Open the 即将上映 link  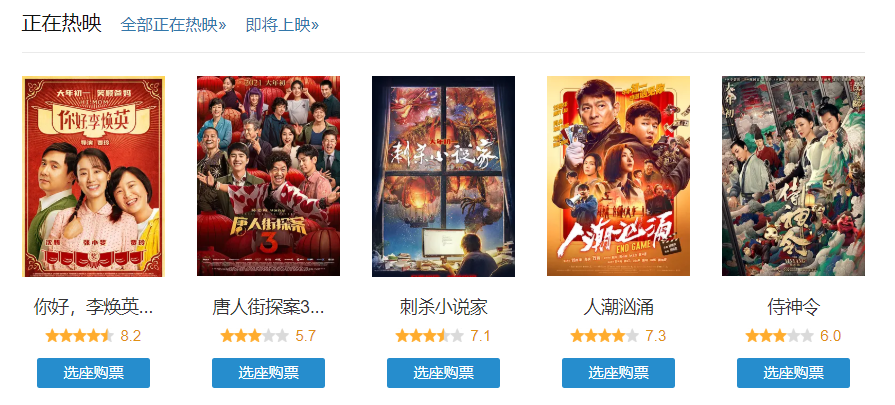pos(282,24)
